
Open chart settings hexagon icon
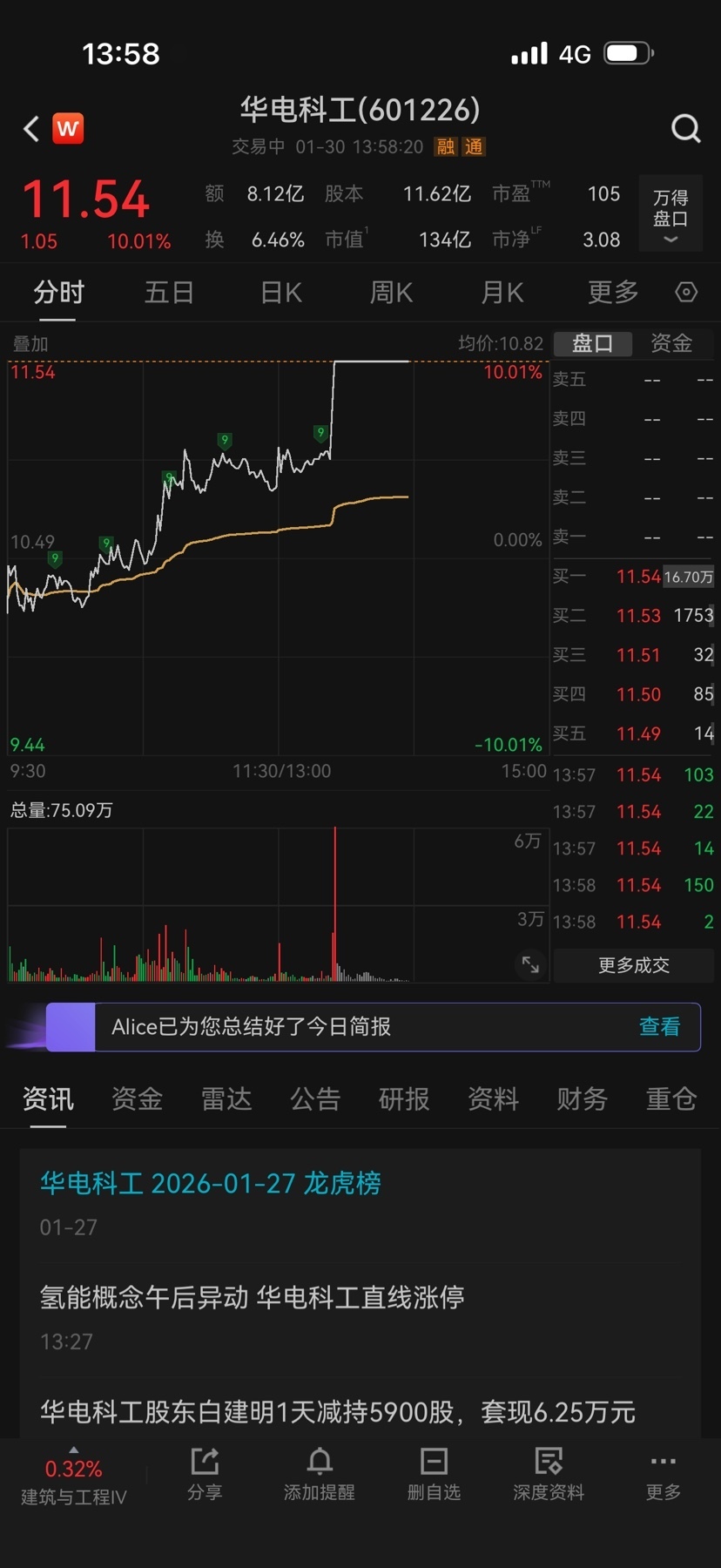point(686,293)
